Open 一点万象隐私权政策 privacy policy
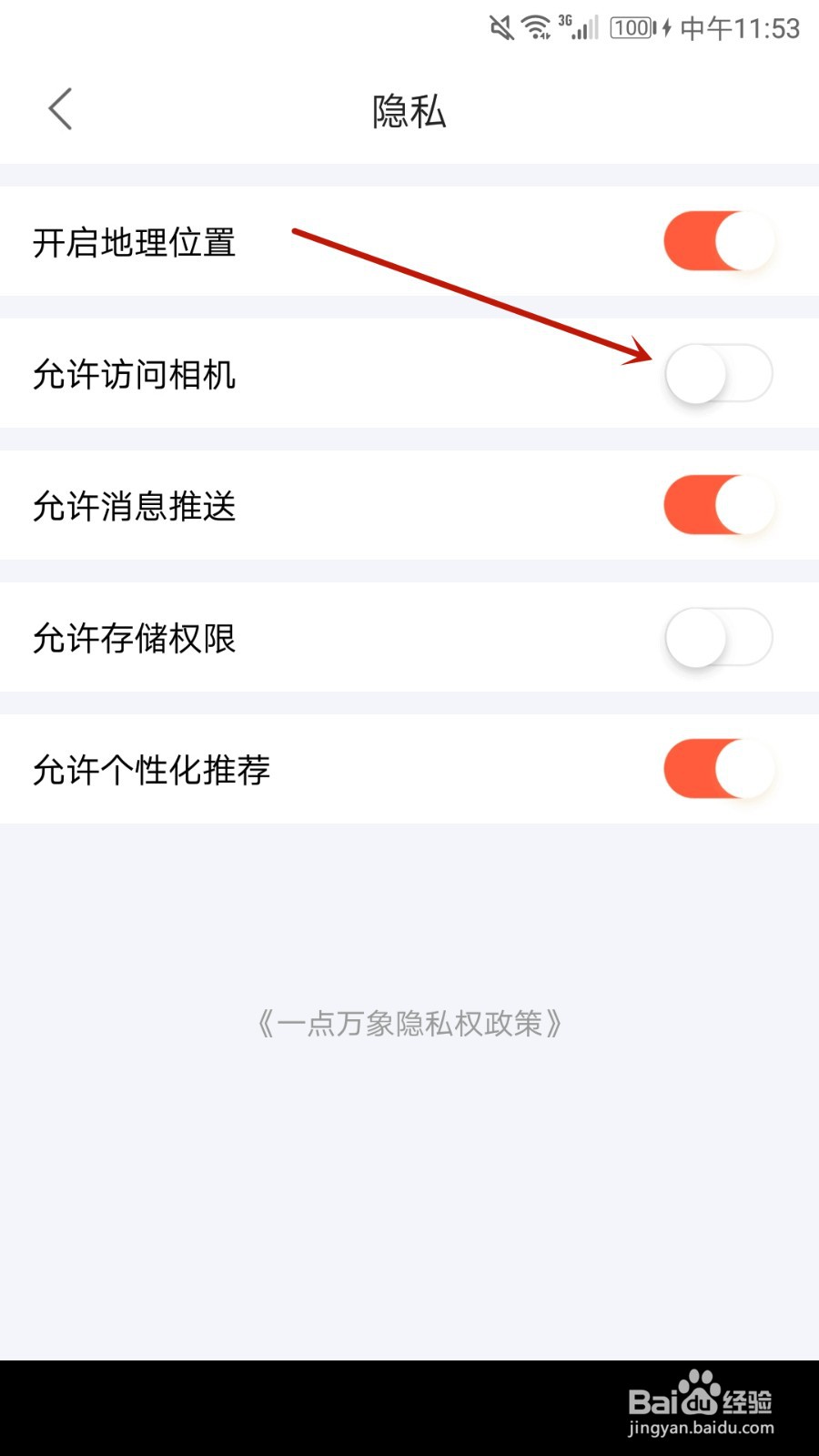 (409, 1024)
